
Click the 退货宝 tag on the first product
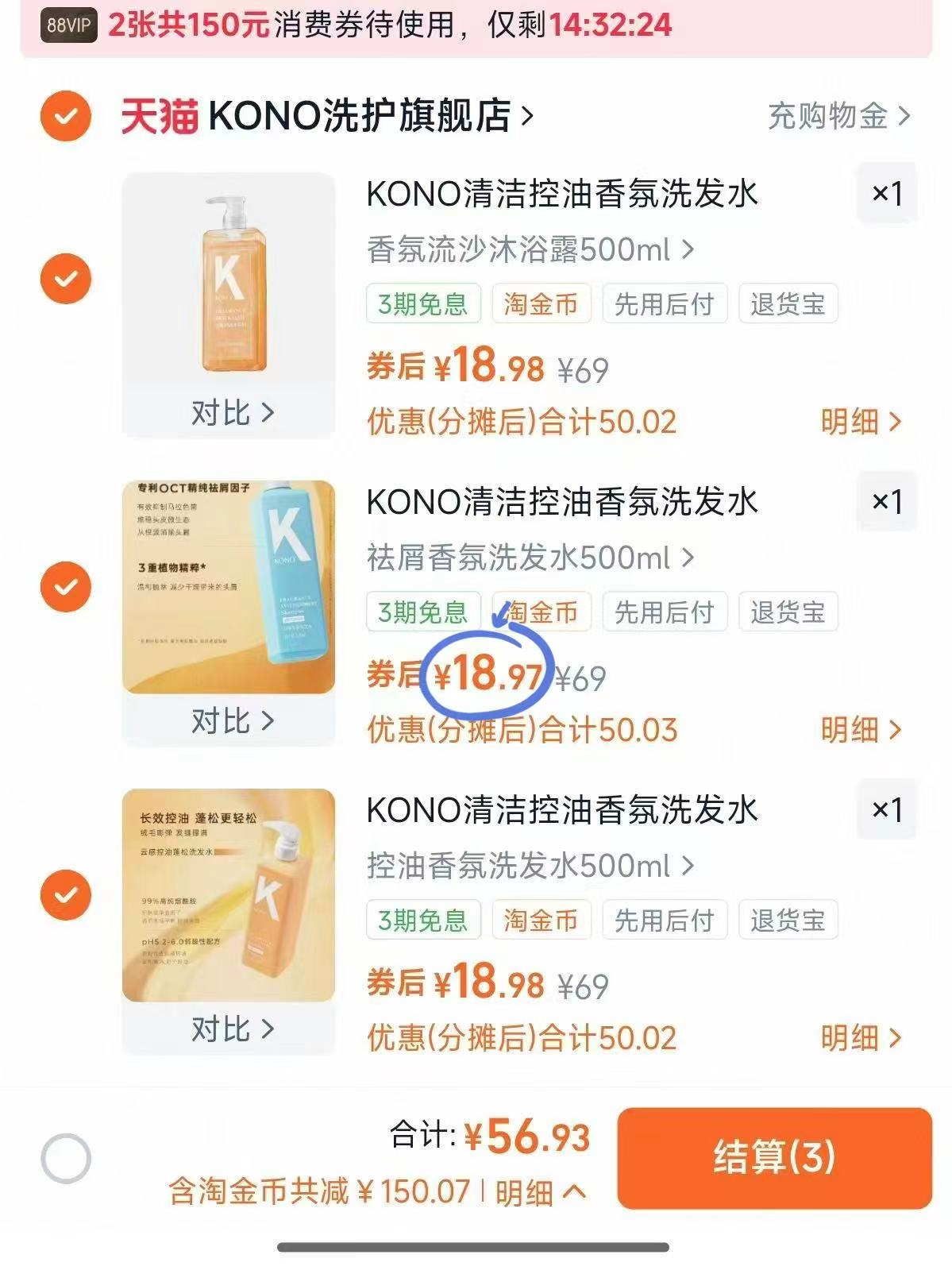click(x=789, y=303)
